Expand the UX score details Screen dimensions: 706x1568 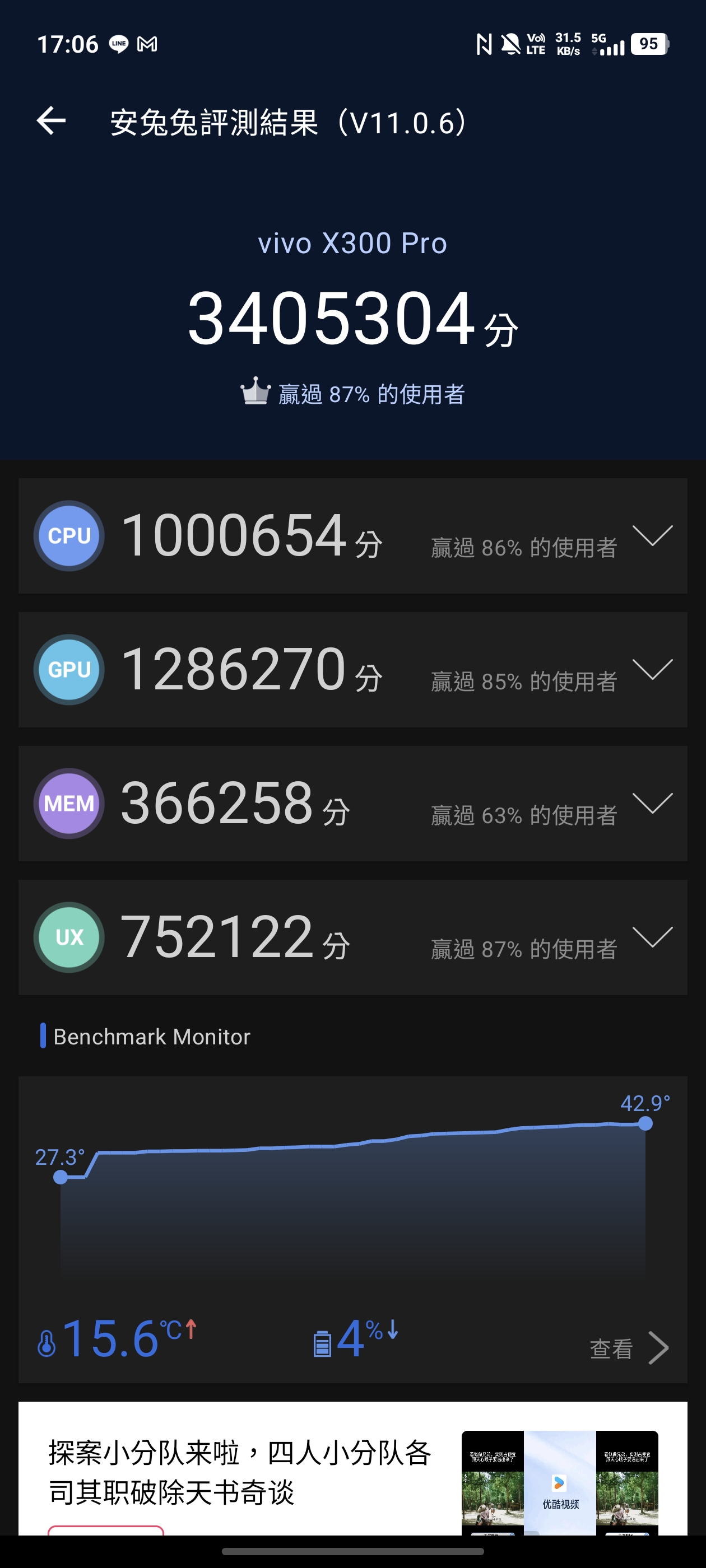(652, 937)
